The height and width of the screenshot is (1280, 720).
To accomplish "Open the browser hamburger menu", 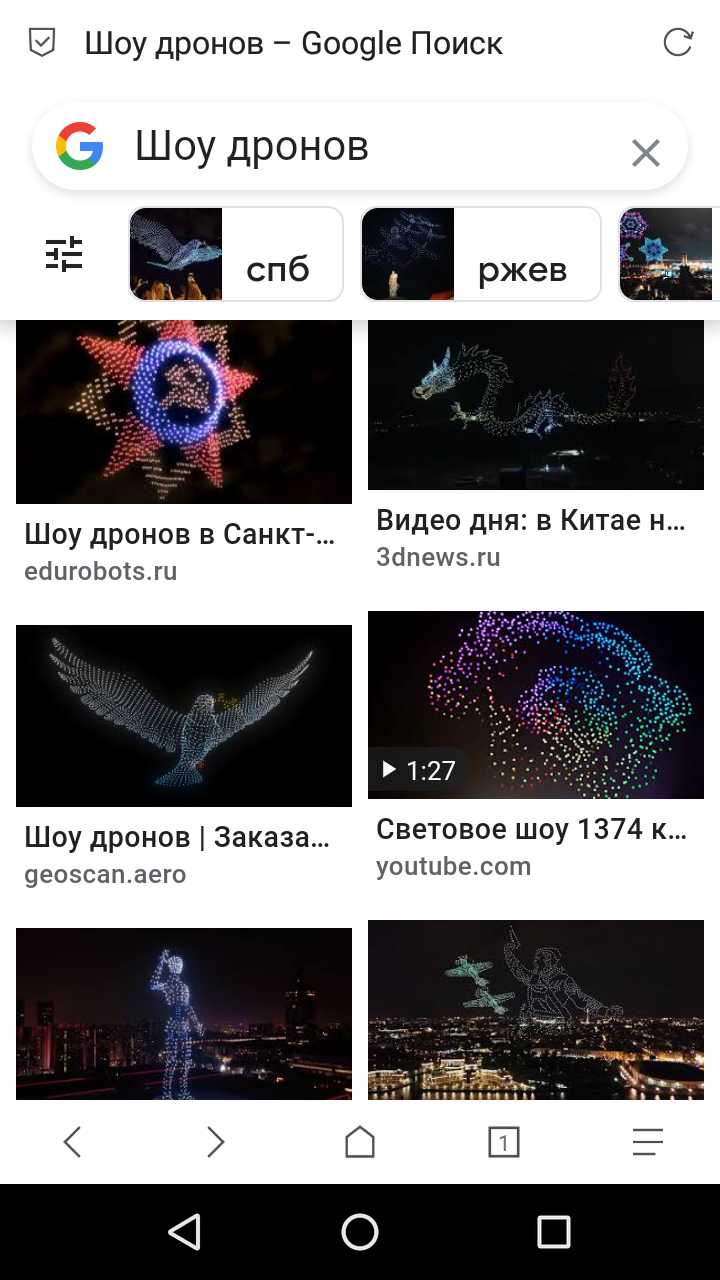I will click(x=648, y=1141).
